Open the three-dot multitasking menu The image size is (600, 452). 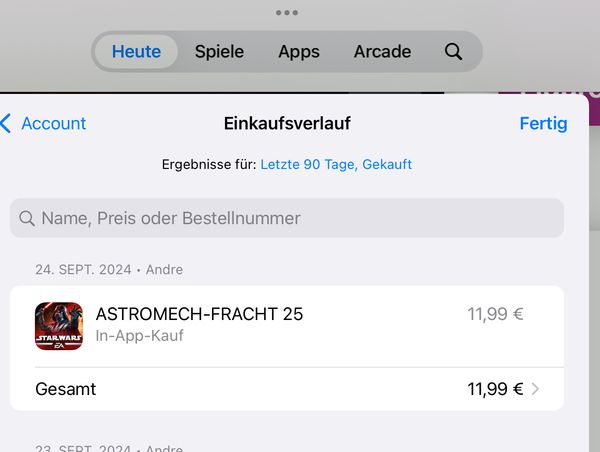coord(287,13)
